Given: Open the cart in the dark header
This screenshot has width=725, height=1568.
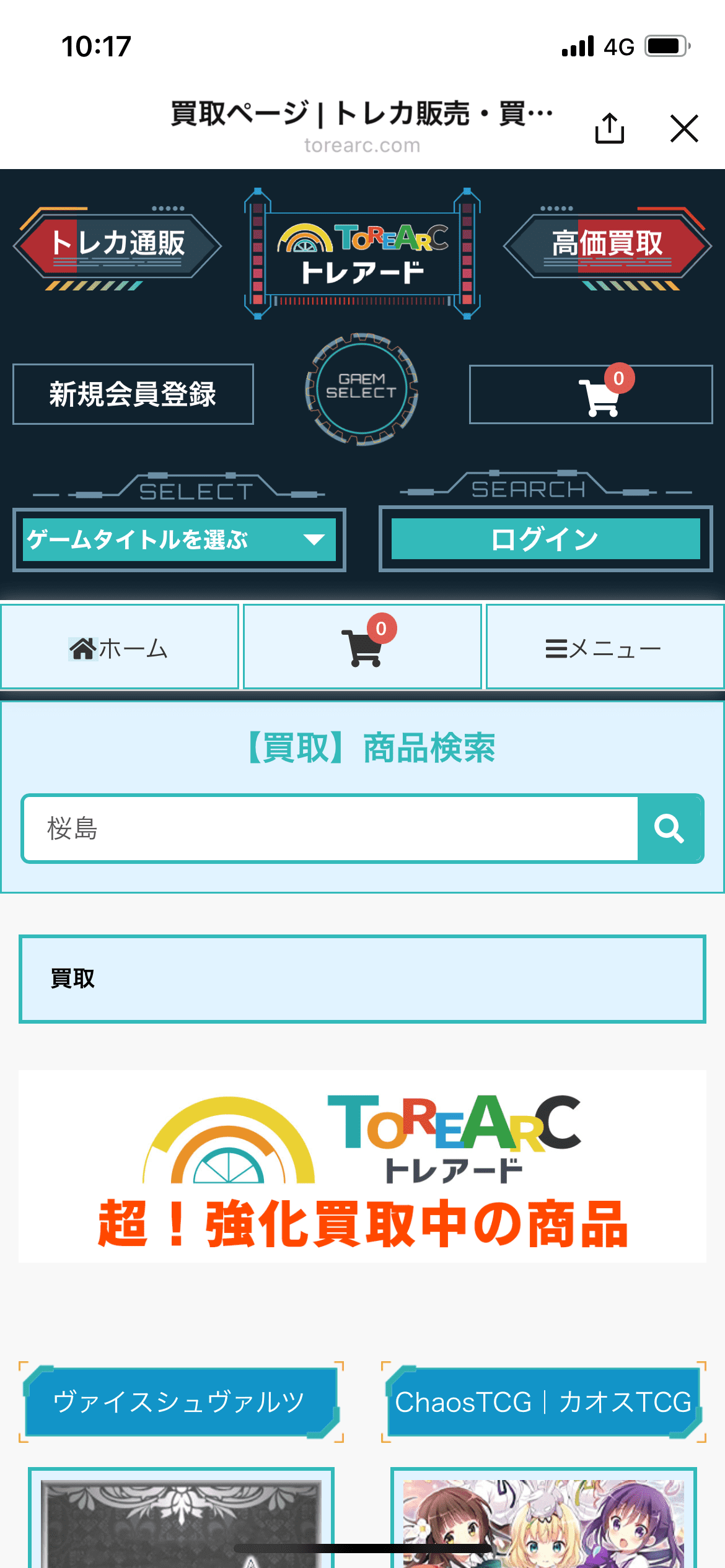Looking at the screenshot, I should (591, 394).
